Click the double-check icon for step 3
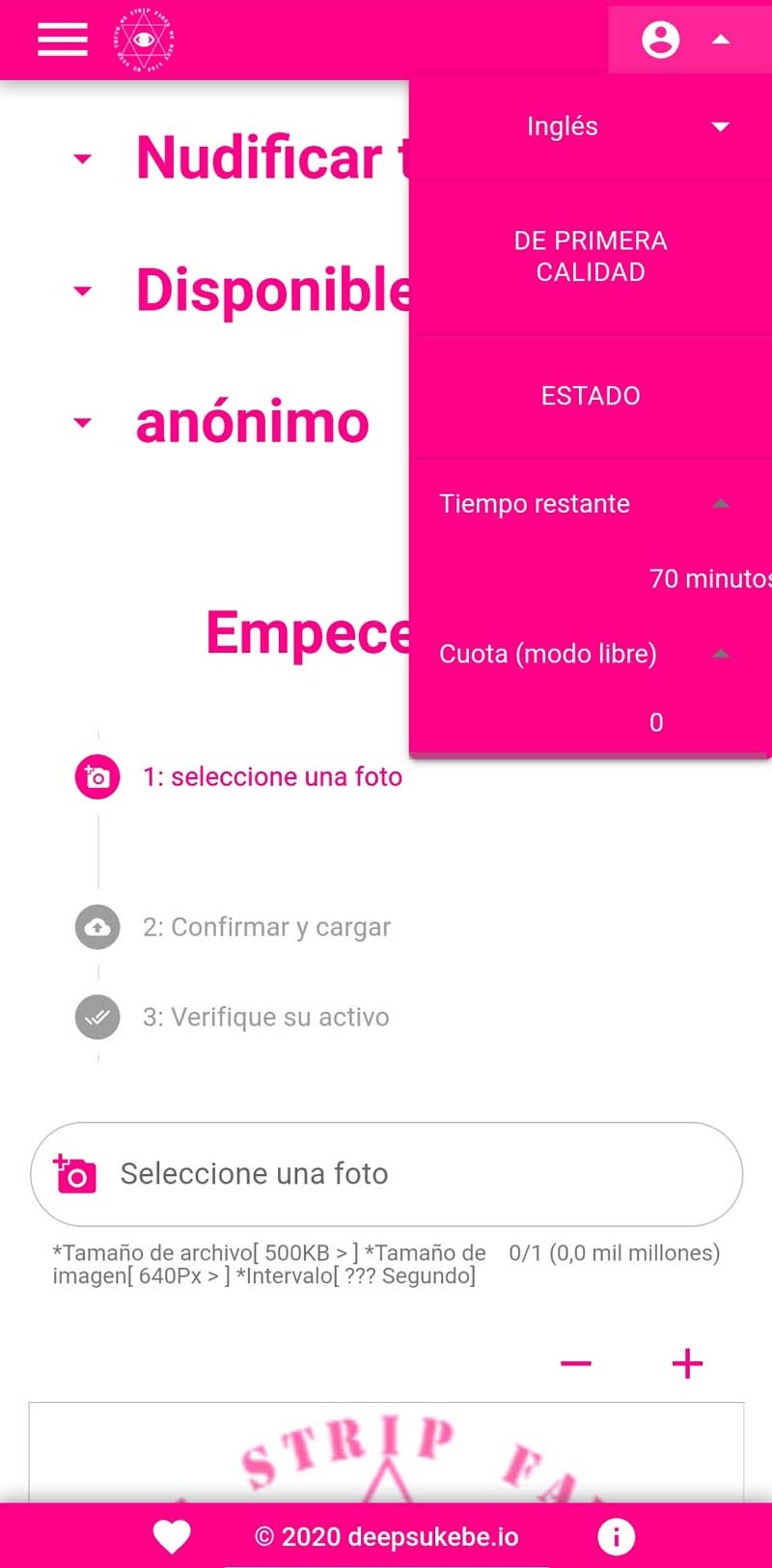Viewport: 772px width, 1568px height. point(96,1017)
